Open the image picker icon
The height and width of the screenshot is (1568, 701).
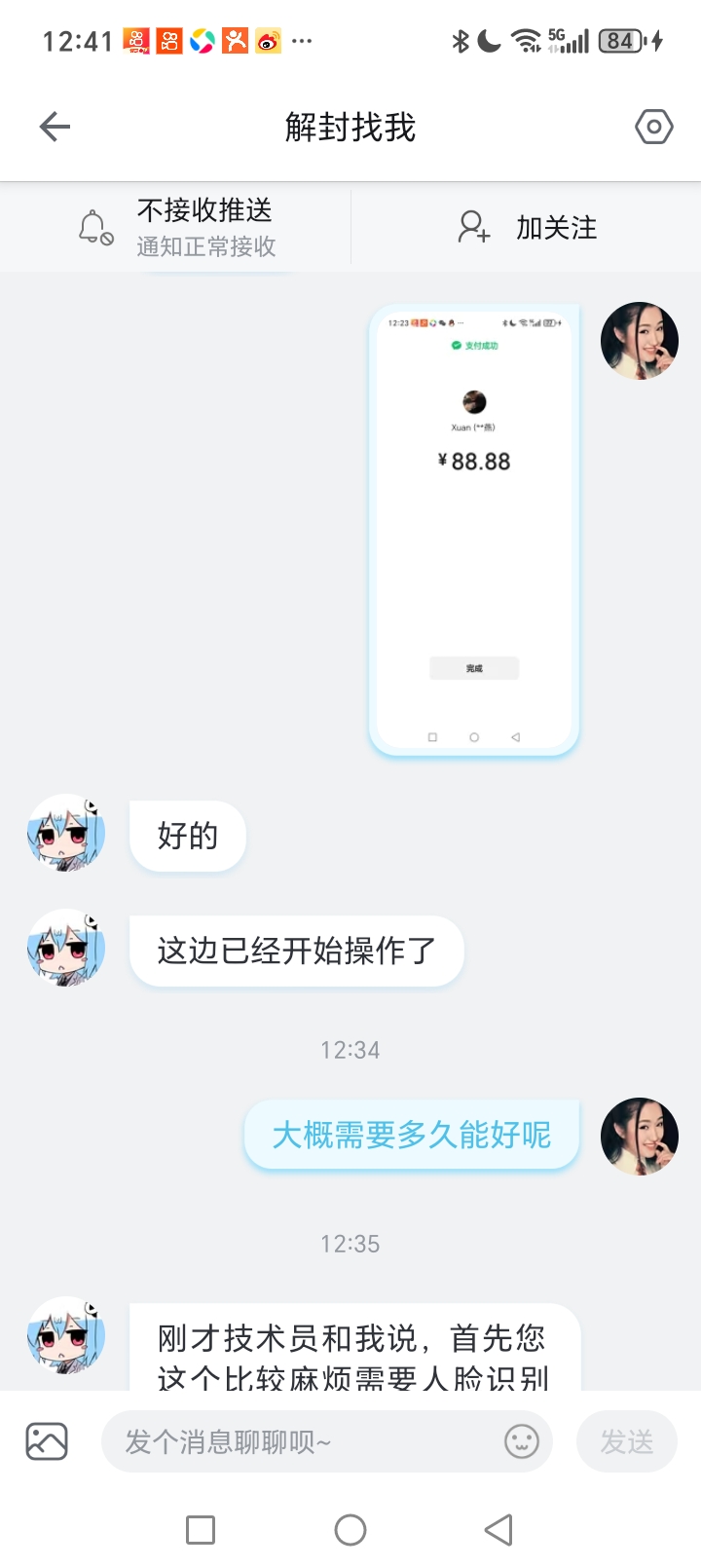47,1441
